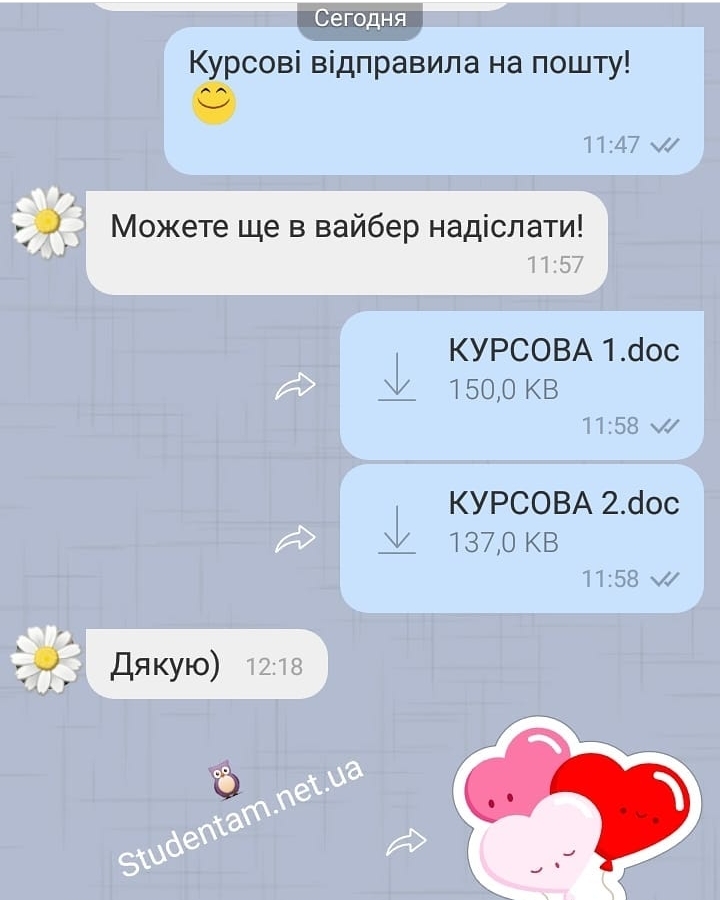720x900 pixels.
Task: Forward the КУРСОВА 2.doc message
Action: coord(295,540)
